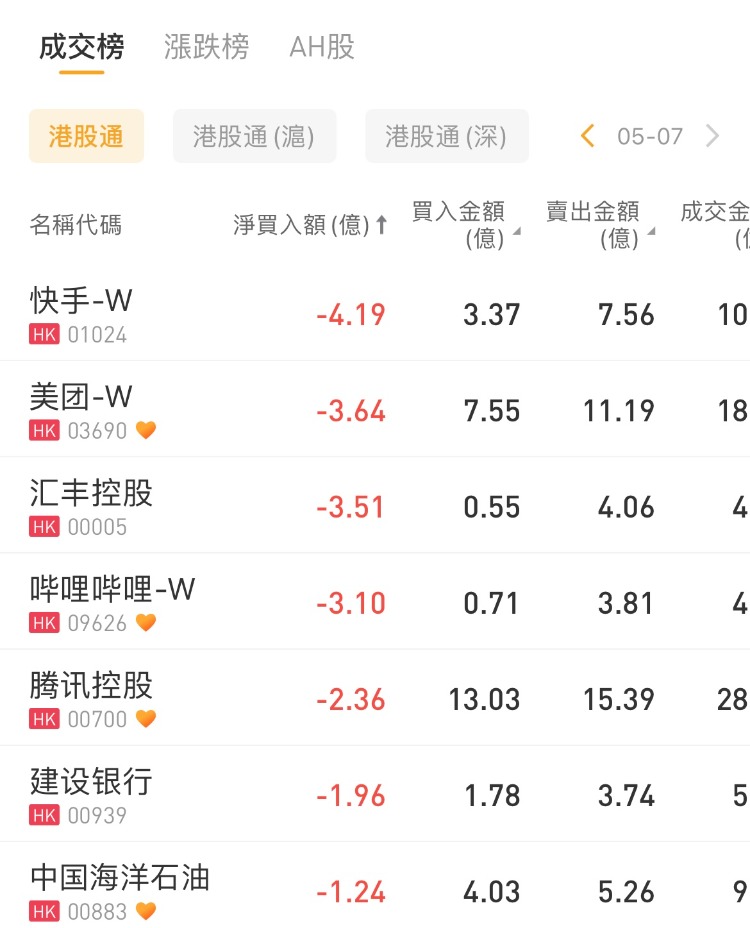Screen dimensions: 750x928
Task: Open 哔哩哔哩-W stock details
Action: click(x=112, y=602)
